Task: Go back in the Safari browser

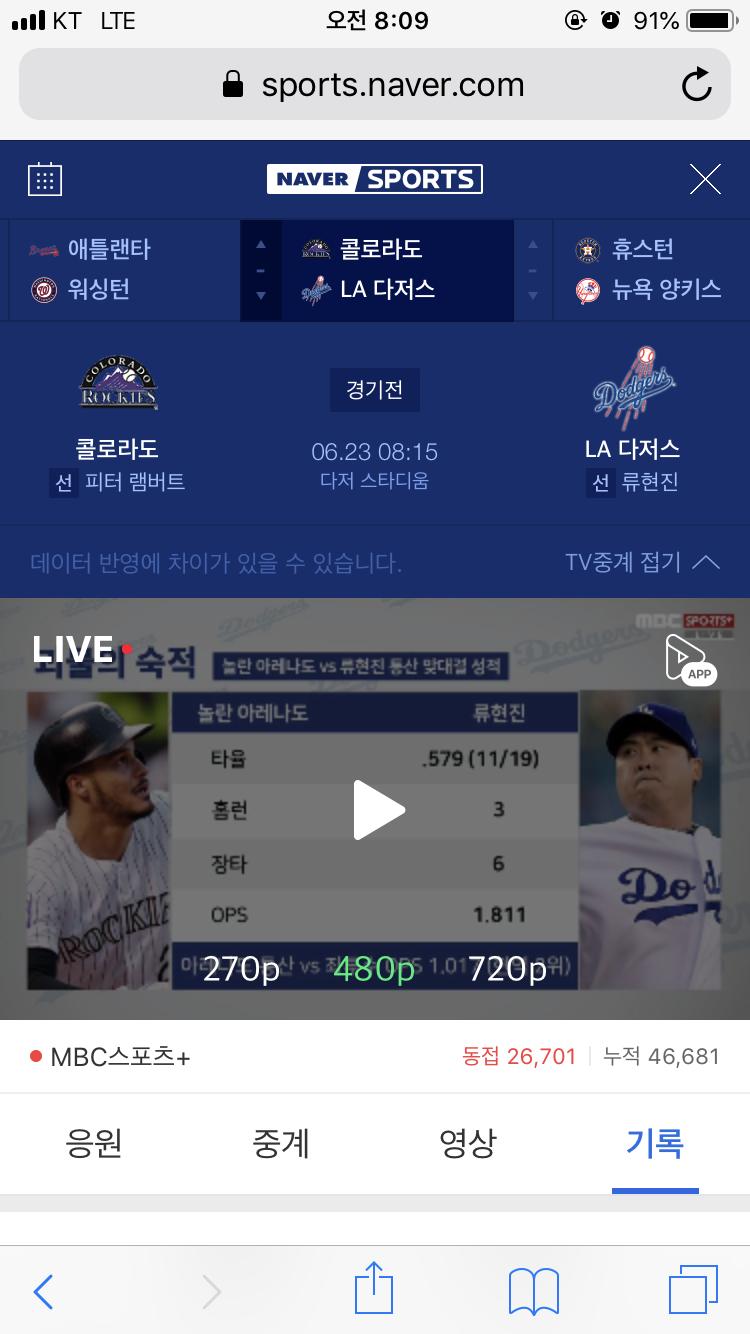Action: pos(43,1292)
